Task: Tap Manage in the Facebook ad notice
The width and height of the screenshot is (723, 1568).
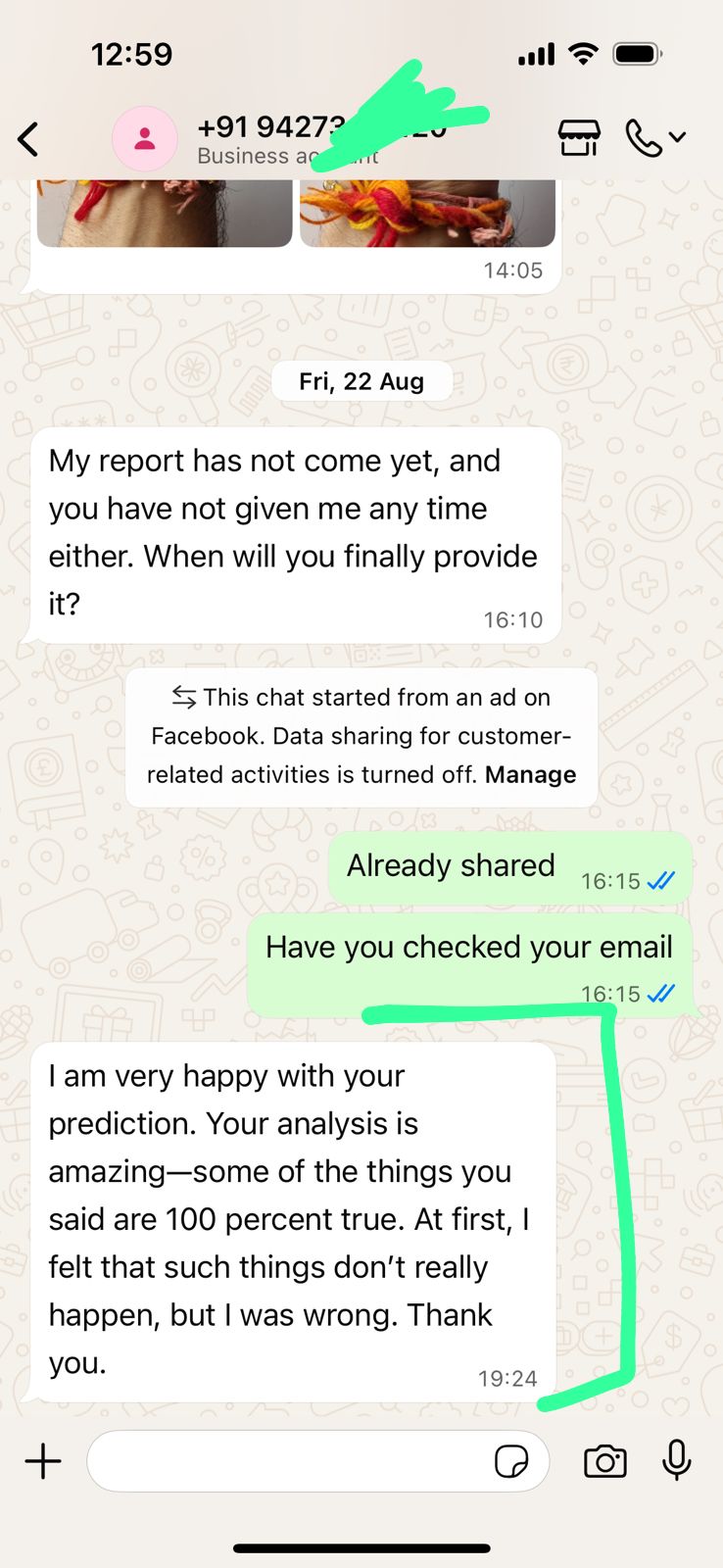Action: coord(530,774)
